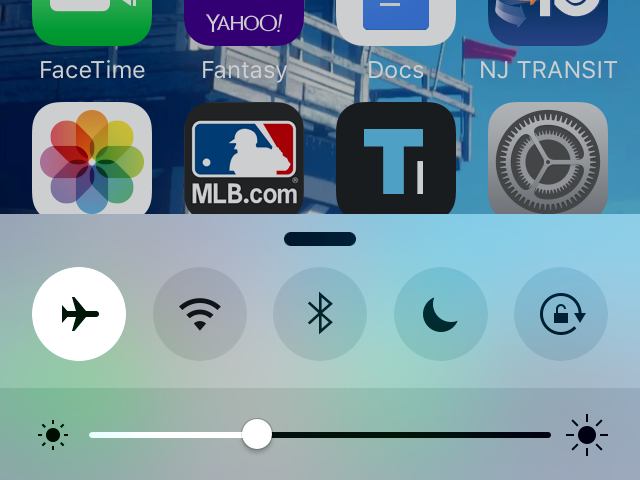Launch the MLB.com app
This screenshot has width=640, height=480.
pyautogui.click(x=244, y=160)
